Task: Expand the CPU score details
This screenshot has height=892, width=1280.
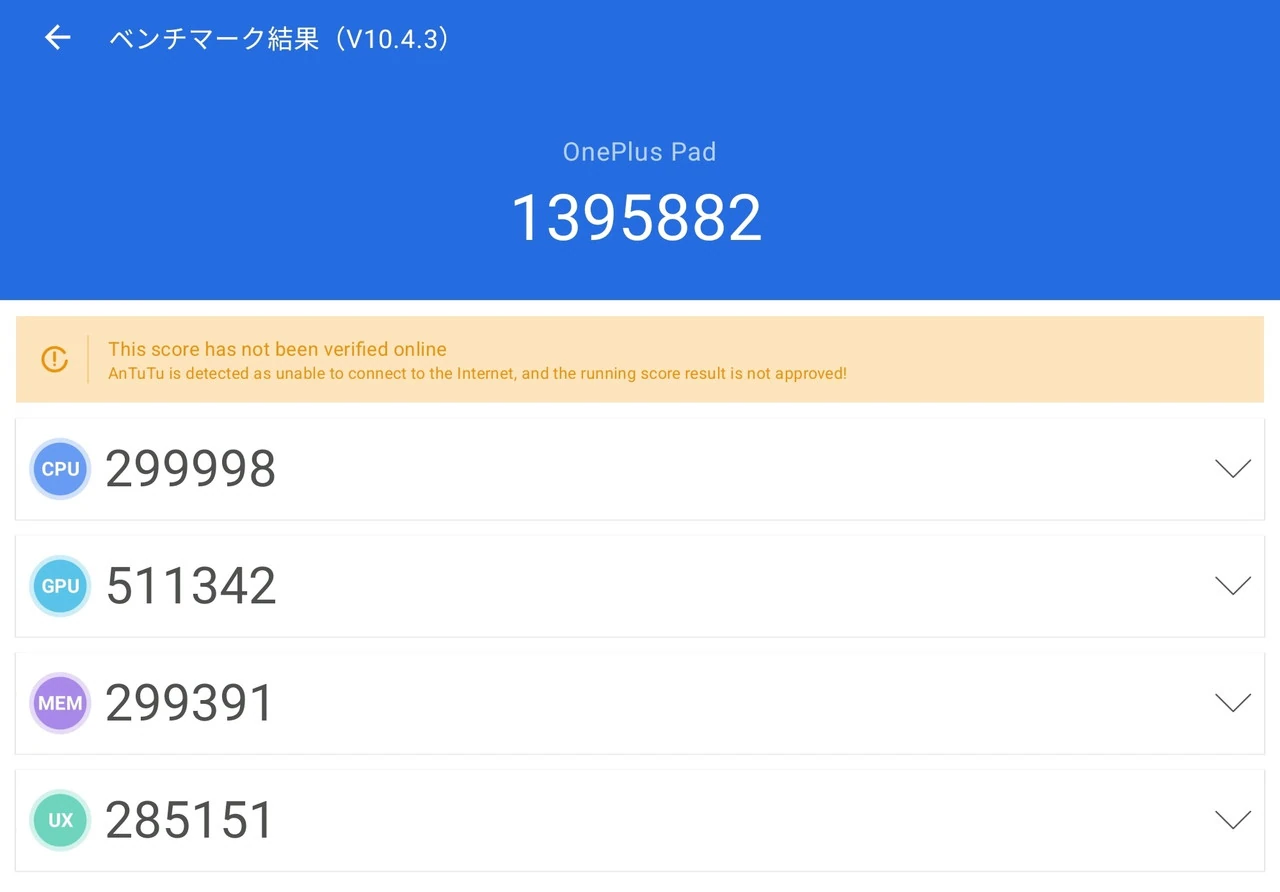Action: coord(1232,469)
